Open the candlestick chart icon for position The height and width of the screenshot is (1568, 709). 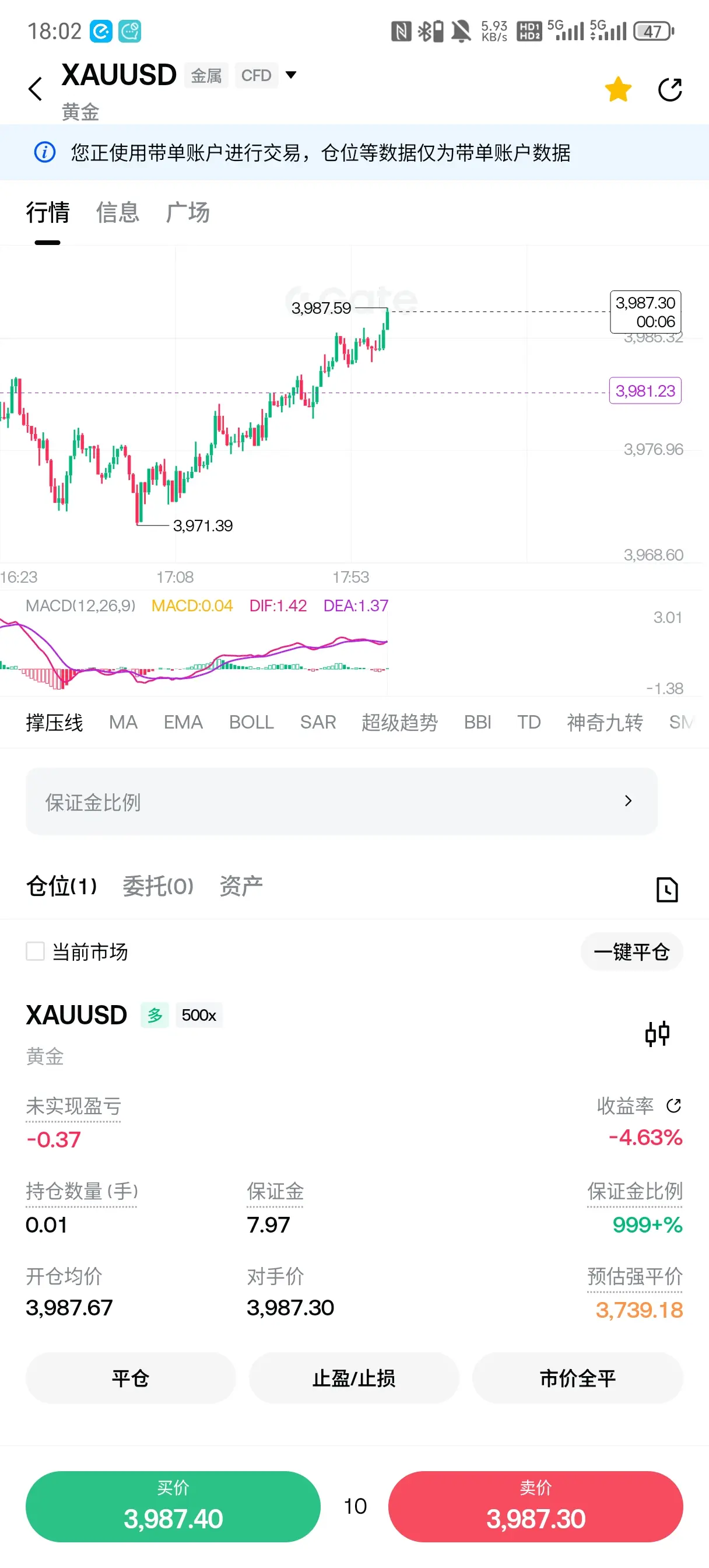coord(657,1033)
